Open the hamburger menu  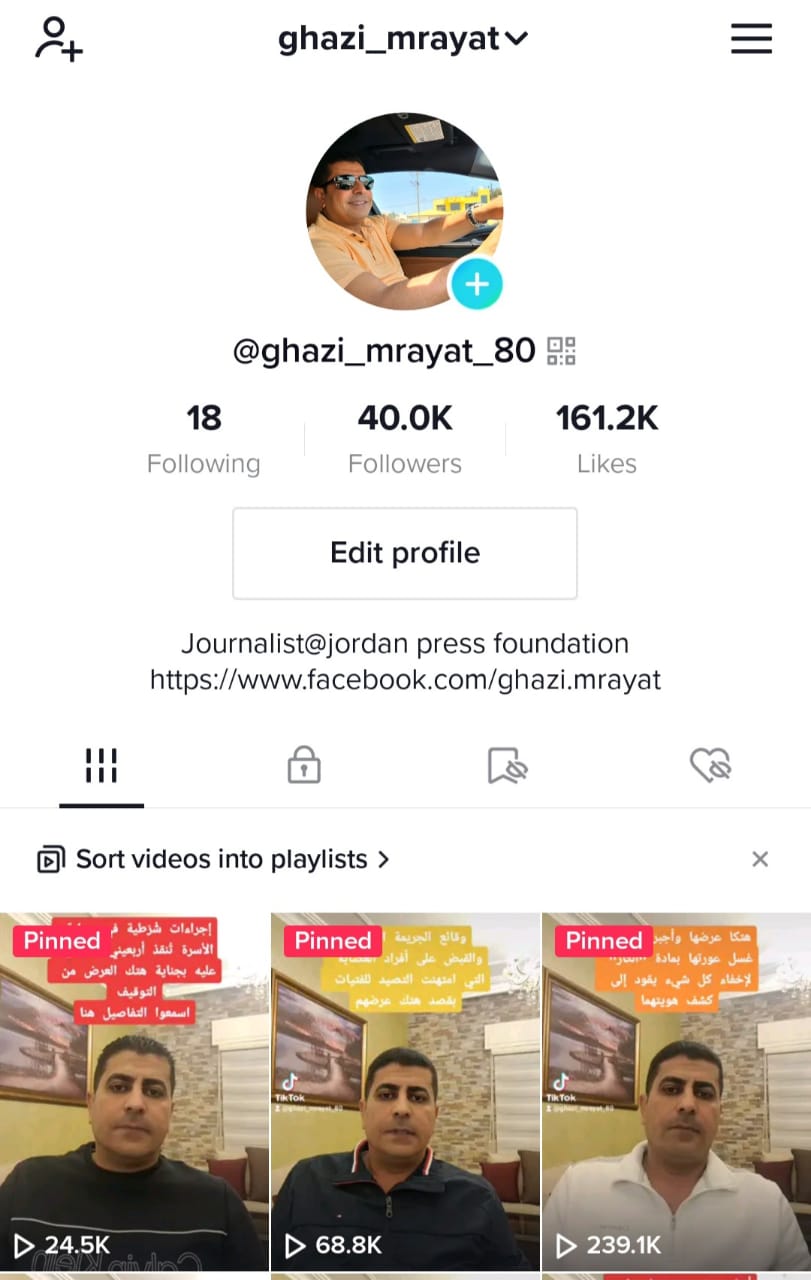pos(751,39)
